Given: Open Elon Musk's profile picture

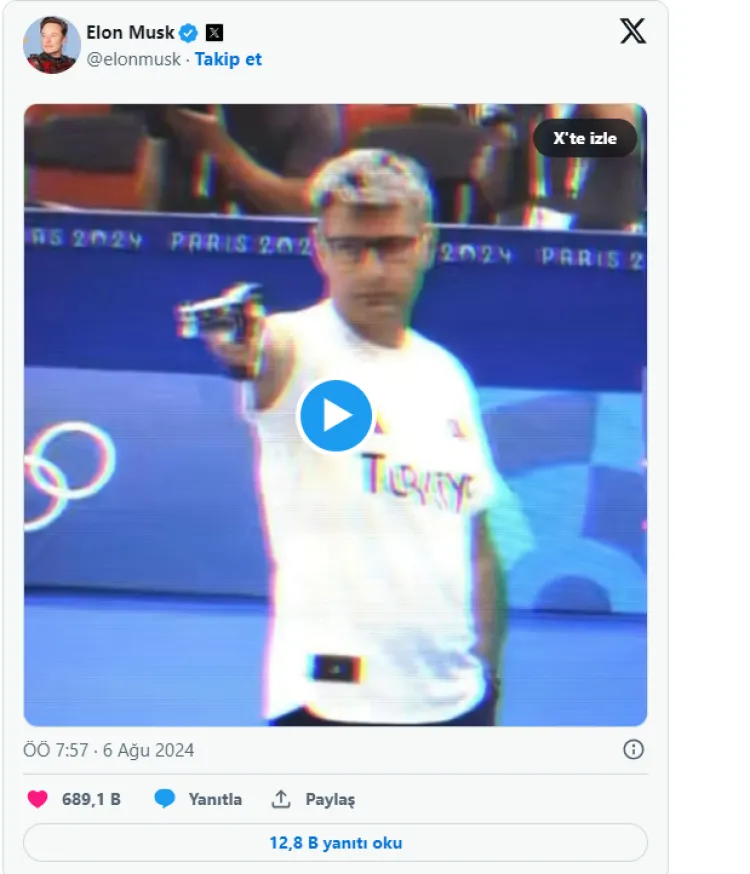Looking at the screenshot, I should pyautogui.click(x=52, y=45).
